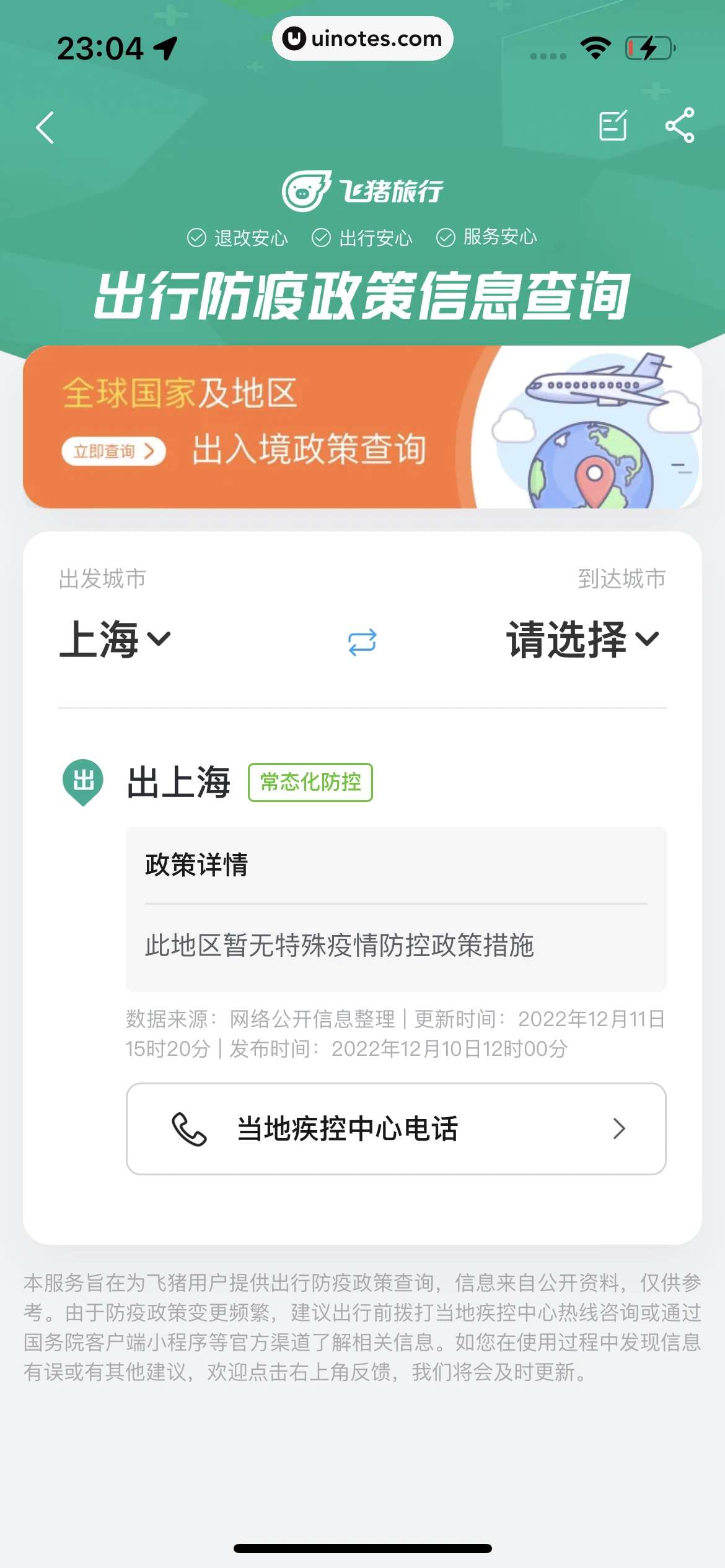Open 当地疾控中心电话 row

[x=396, y=1128]
